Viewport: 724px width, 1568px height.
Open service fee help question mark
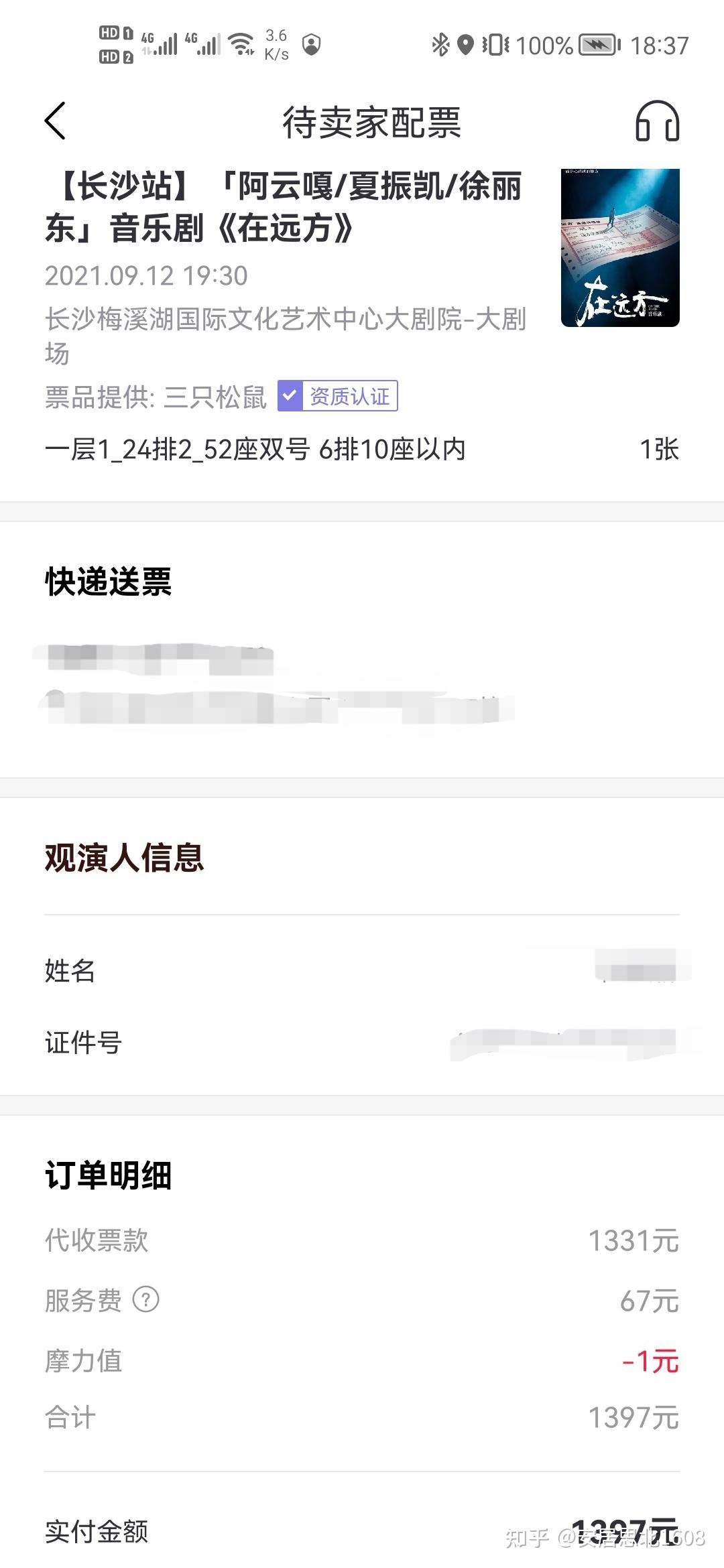click(x=146, y=1299)
